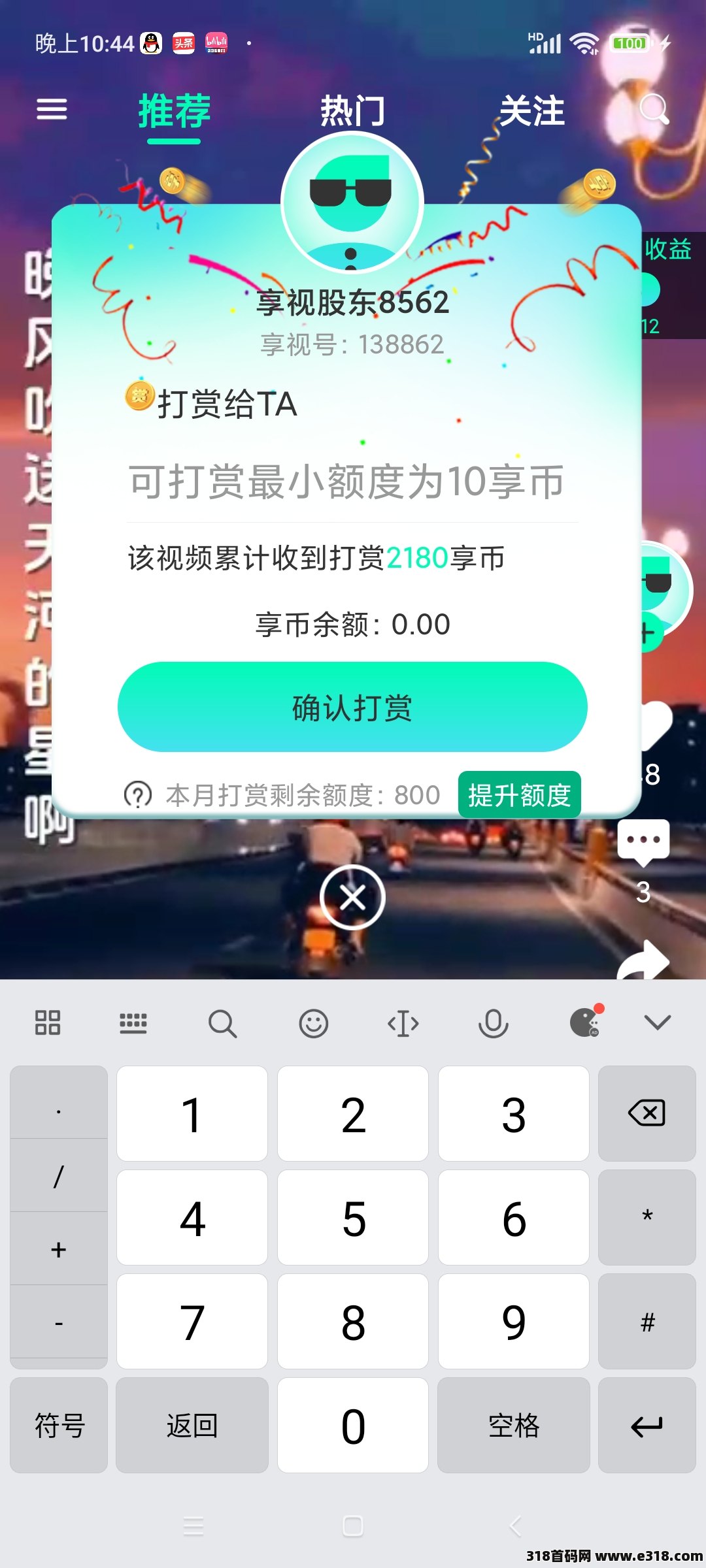Open the help icon beside monthly quota

coord(138,794)
